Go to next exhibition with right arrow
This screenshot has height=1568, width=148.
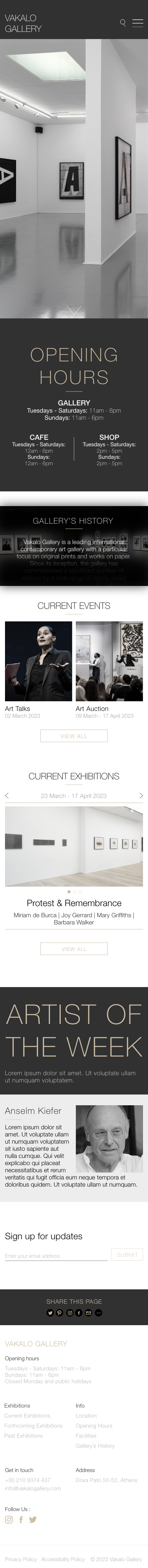click(141, 795)
